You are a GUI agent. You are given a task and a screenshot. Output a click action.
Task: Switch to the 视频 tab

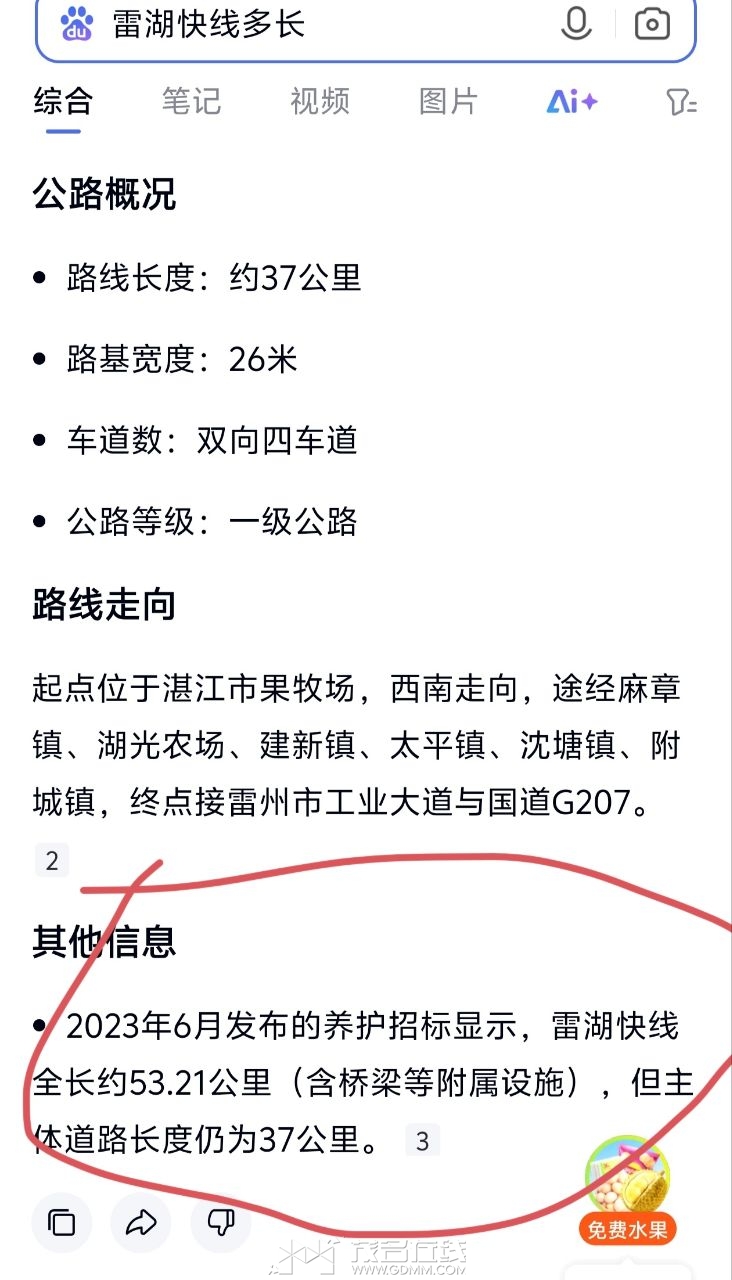(320, 101)
